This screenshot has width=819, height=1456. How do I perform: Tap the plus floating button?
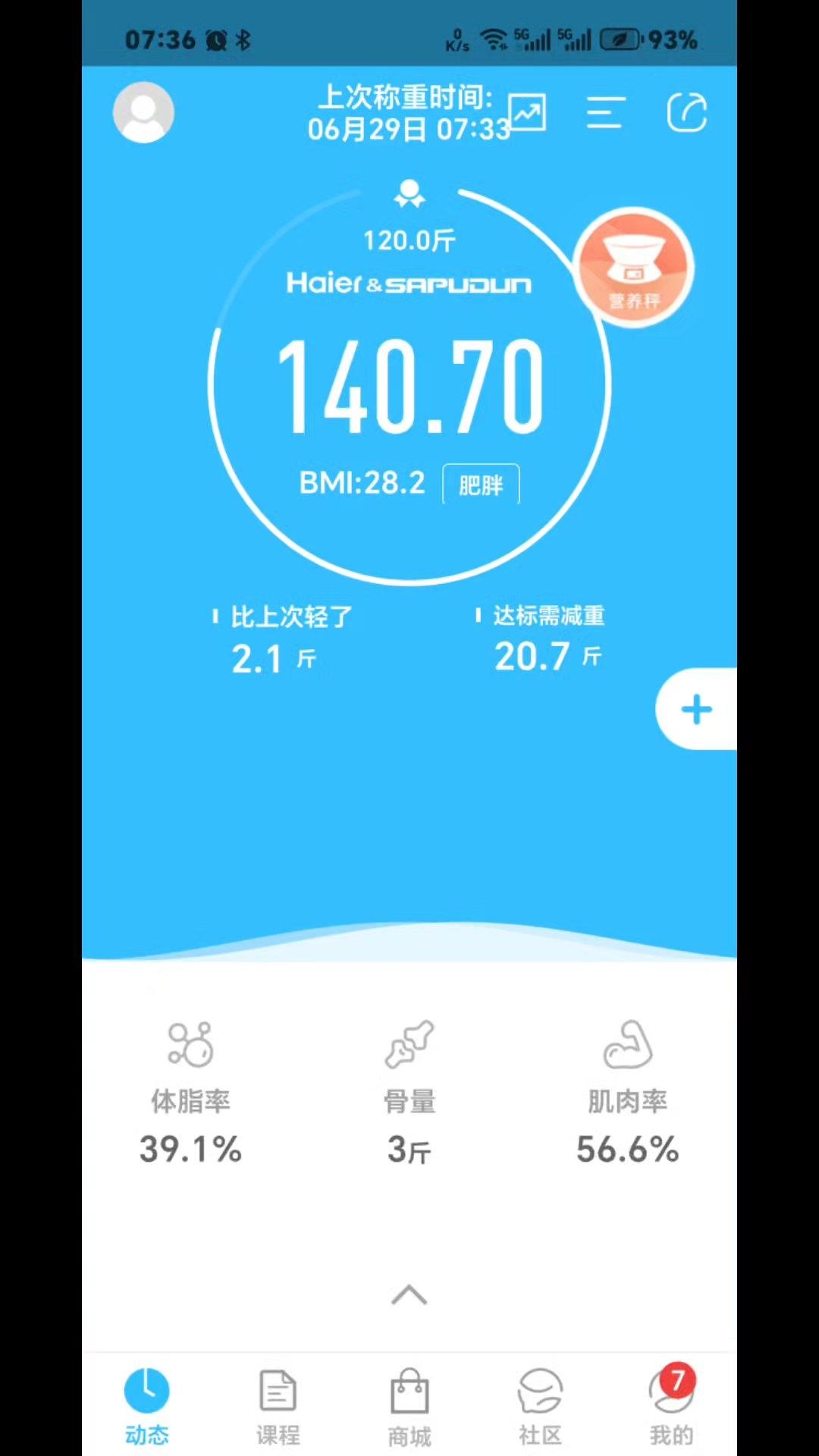click(696, 710)
